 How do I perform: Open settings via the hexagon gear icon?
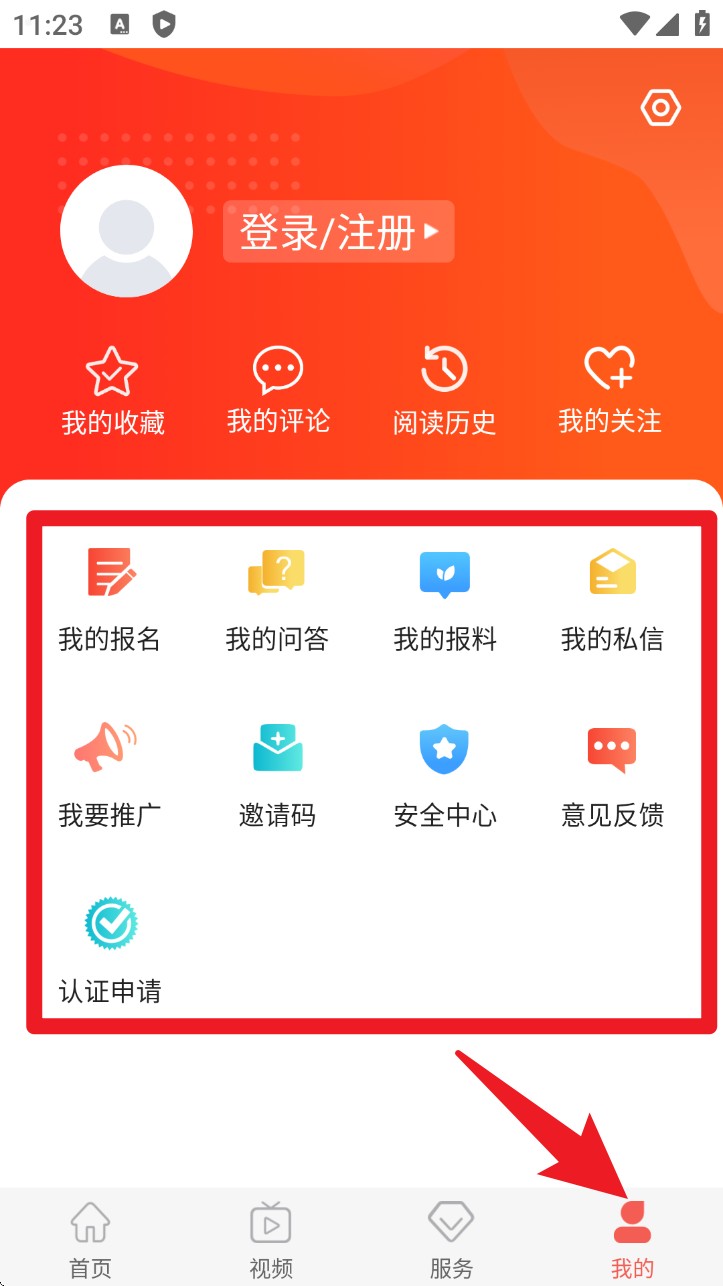click(x=660, y=108)
